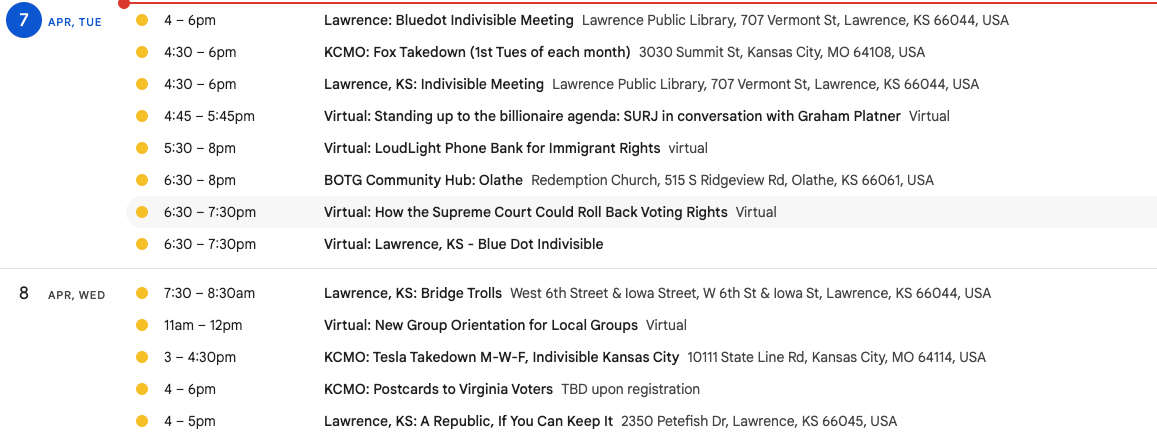Open LoudLight Phone Bank for Immigrant Rights
This screenshot has width=1157, height=444.
point(642,148)
